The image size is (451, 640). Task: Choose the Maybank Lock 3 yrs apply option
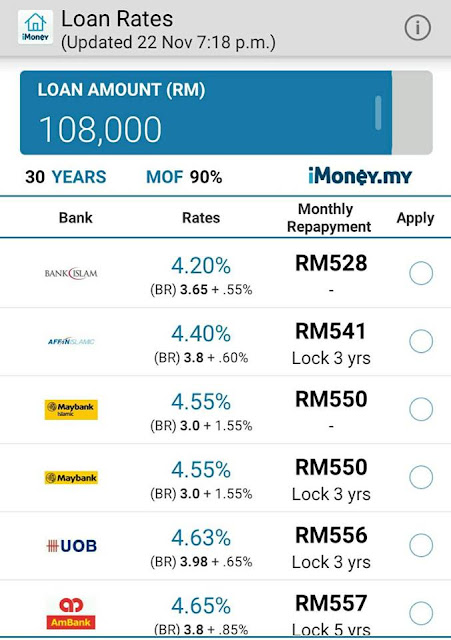(421, 477)
